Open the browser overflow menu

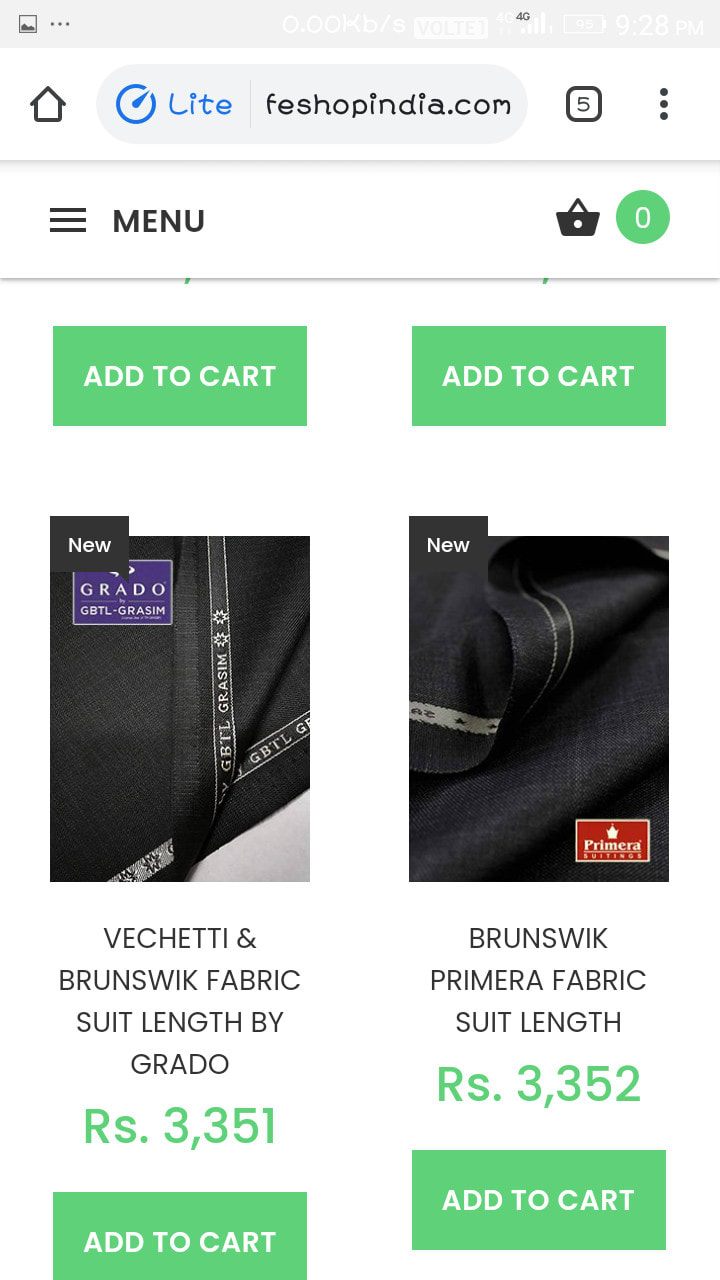tap(663, 104)
